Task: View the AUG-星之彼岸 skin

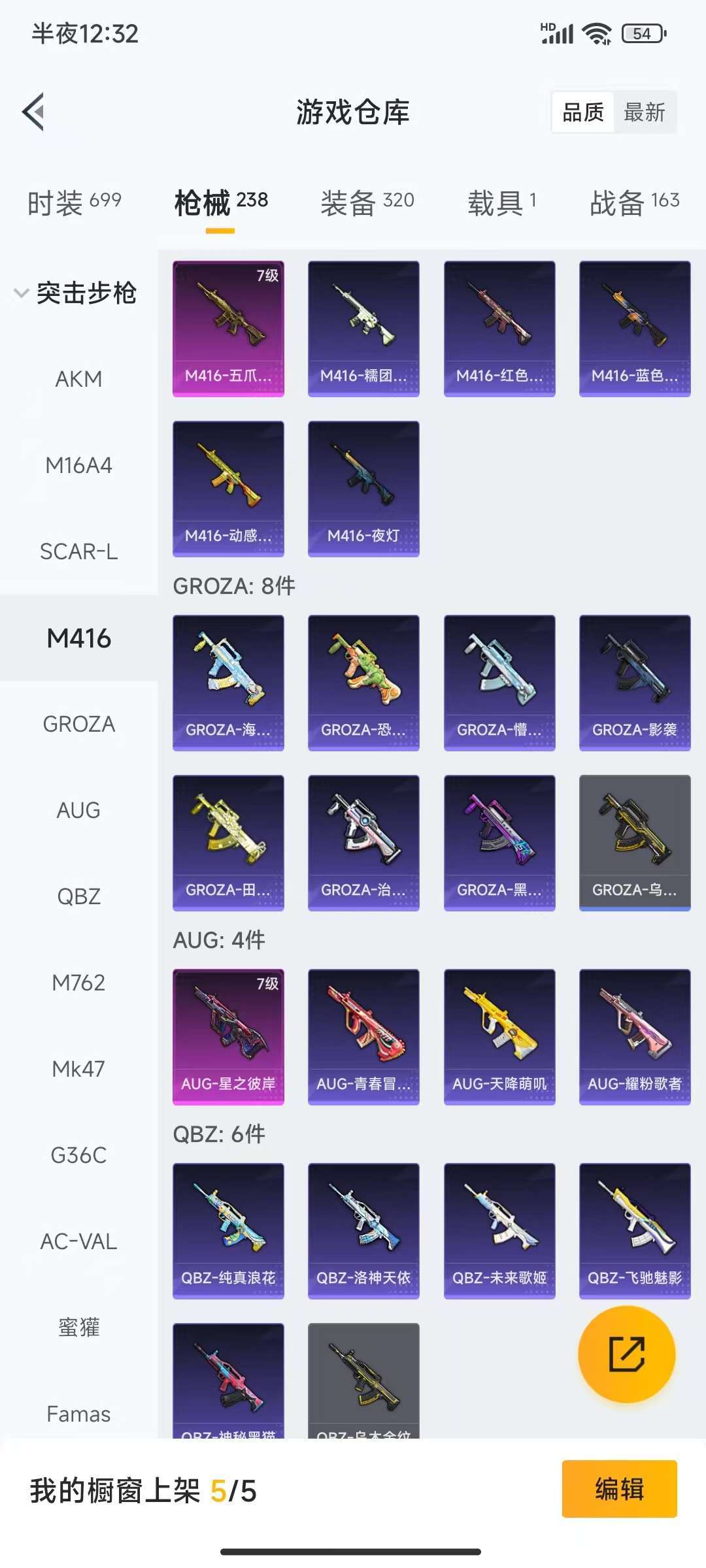Action: pos(228,1037)
